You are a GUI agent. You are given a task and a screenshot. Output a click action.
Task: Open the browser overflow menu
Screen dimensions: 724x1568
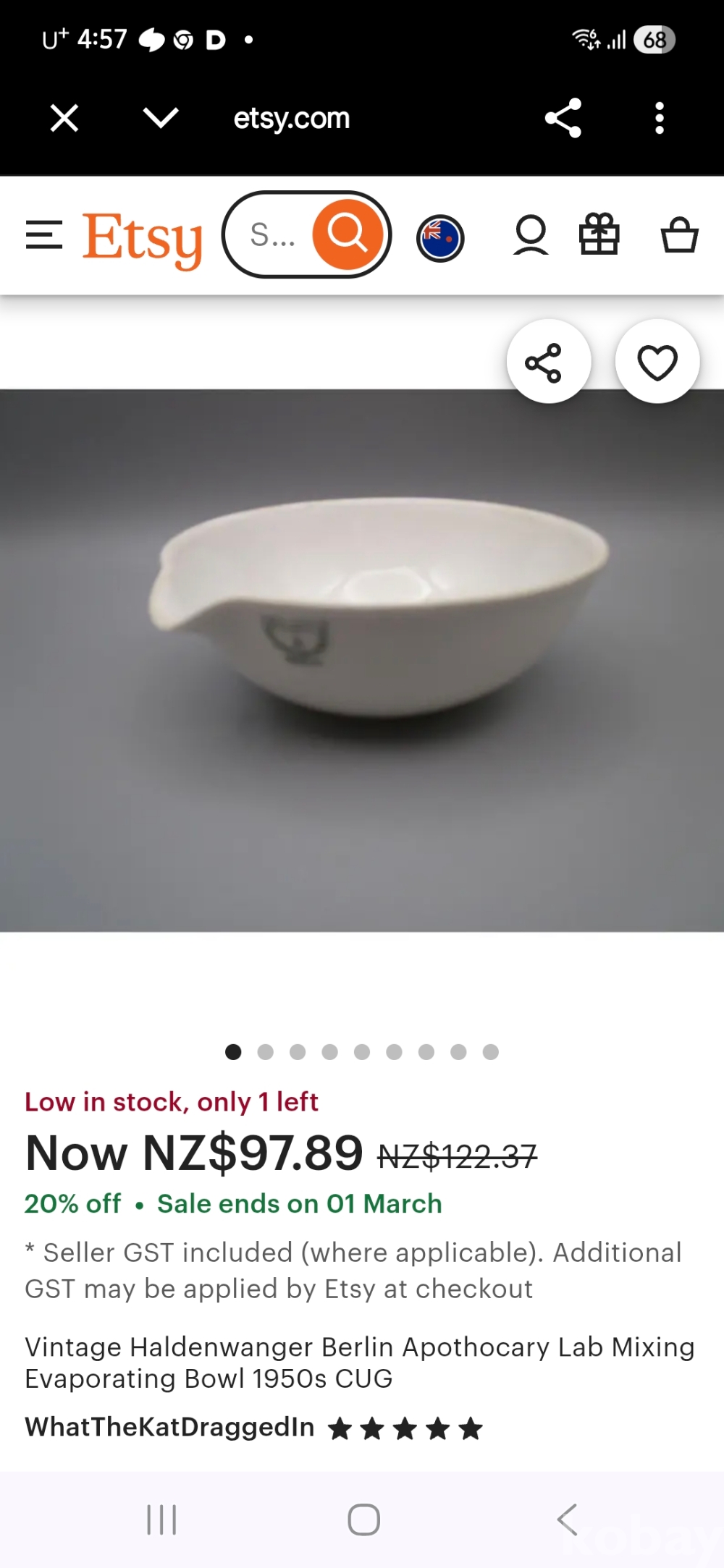(659, 118)
